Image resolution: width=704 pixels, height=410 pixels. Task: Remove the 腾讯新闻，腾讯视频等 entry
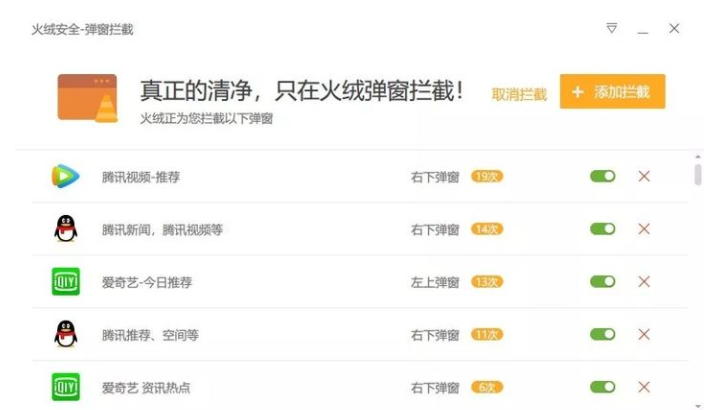tap(644, 229)
